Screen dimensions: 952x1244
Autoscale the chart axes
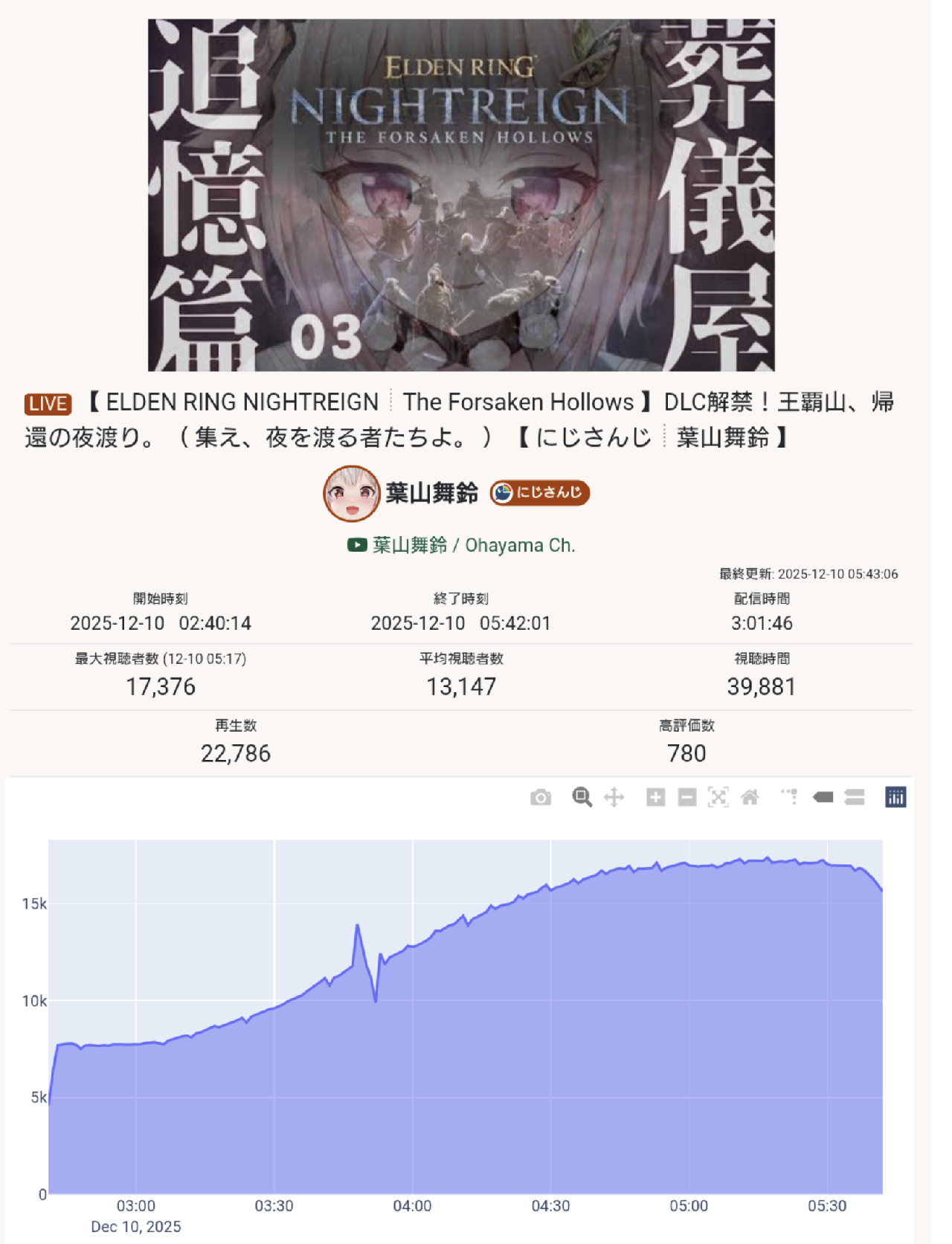718,798
